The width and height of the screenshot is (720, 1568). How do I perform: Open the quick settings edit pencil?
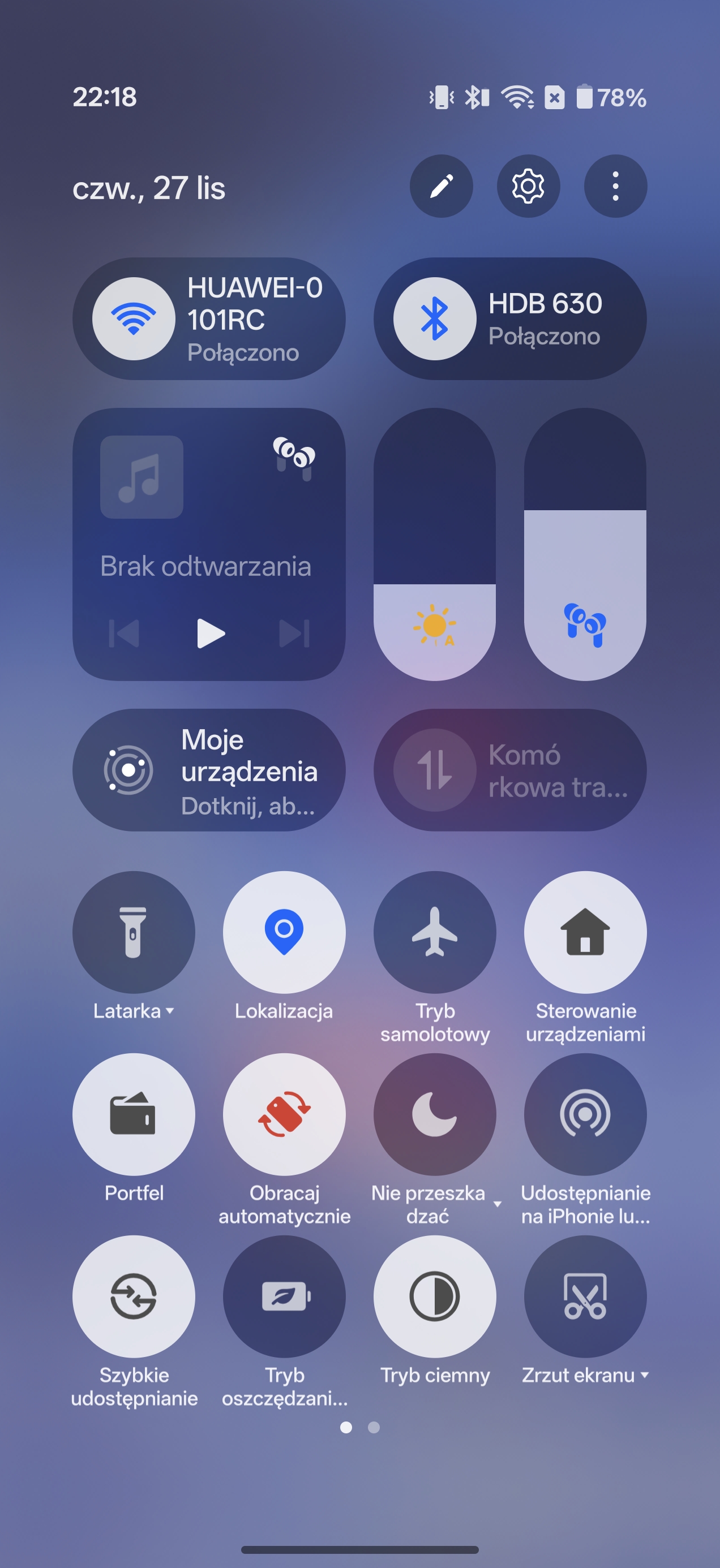coord(441,186)
